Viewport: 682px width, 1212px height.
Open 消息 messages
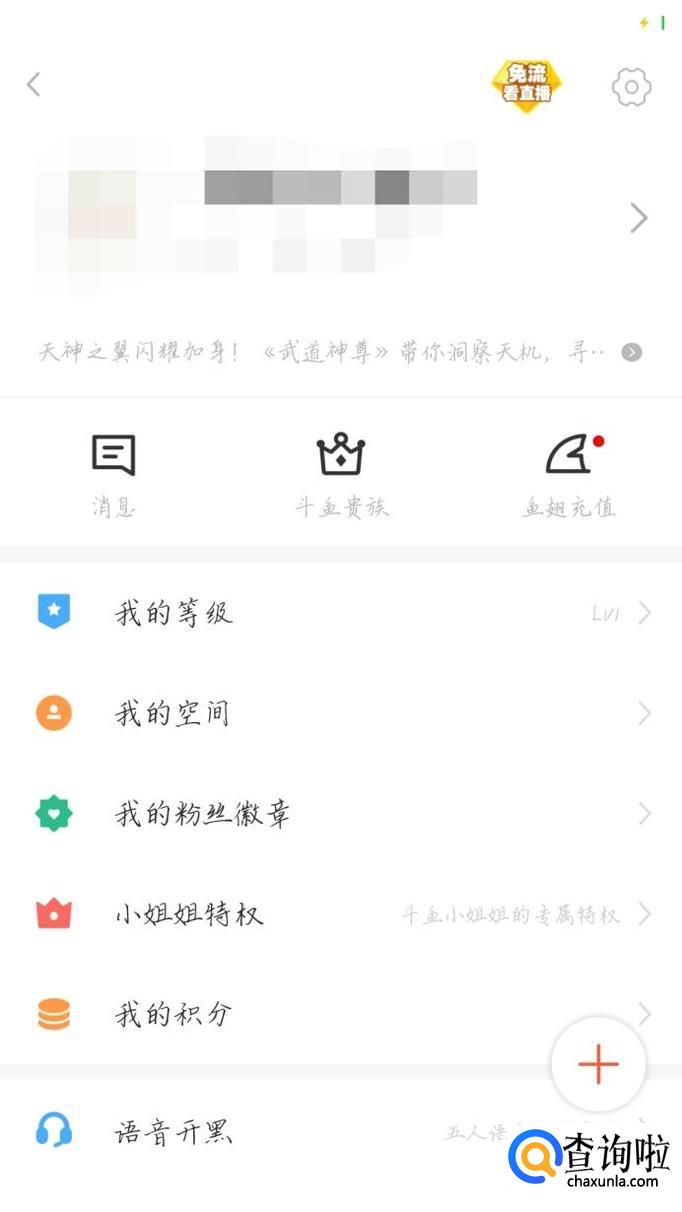pos(113,475)
